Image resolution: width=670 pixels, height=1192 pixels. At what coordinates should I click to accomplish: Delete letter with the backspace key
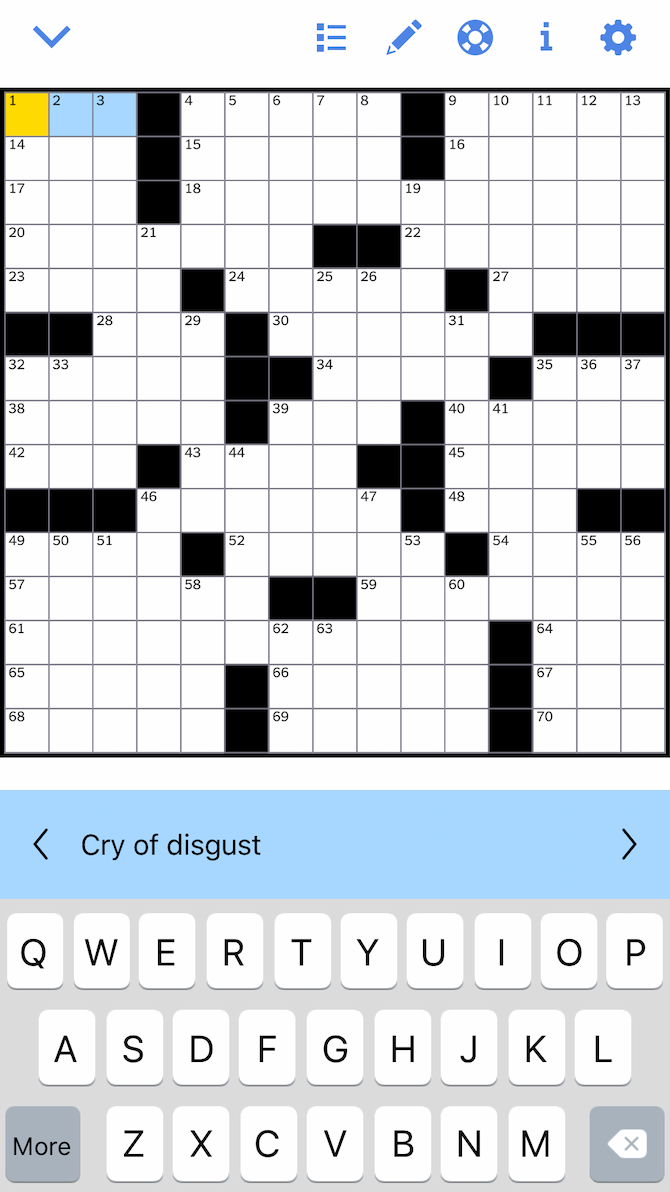[627, 1145]
